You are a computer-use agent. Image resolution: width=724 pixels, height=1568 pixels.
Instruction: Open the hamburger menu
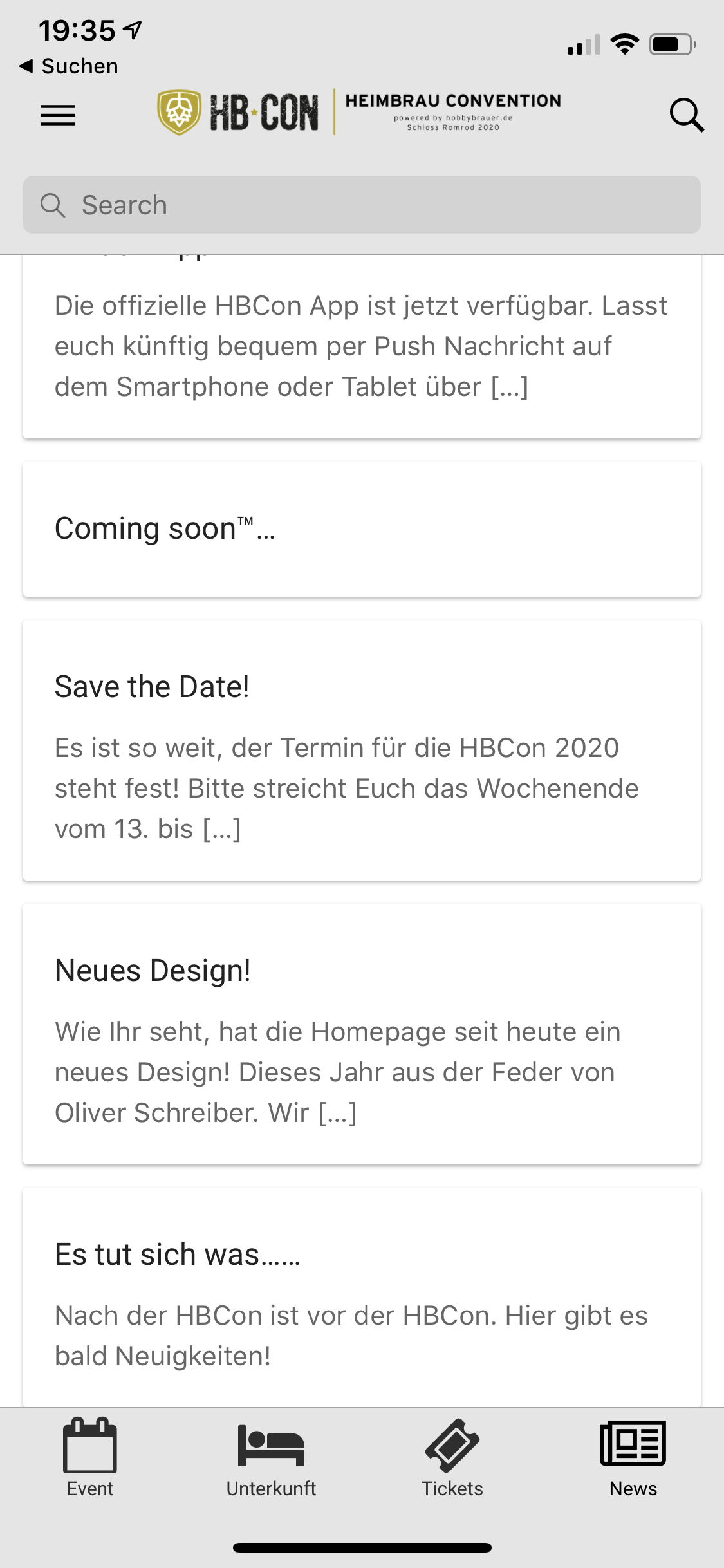[58, 115]
